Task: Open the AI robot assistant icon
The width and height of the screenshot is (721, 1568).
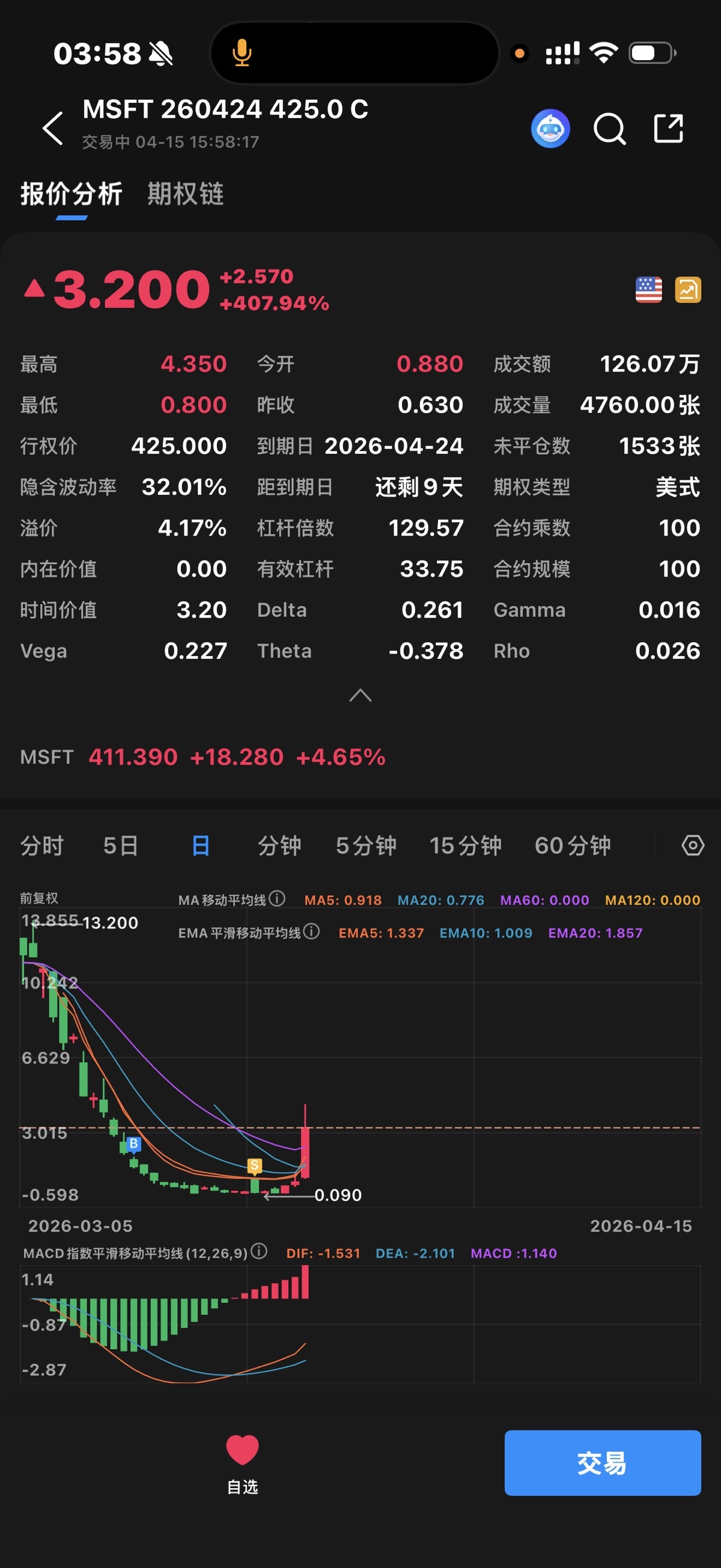Action: coord(550,129)
